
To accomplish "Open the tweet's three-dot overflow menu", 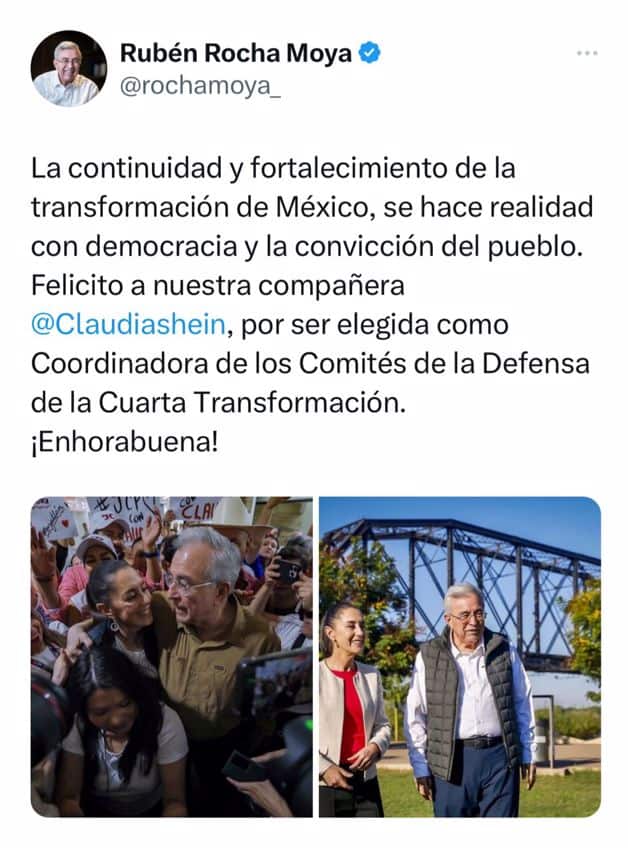I will point(586,53).
